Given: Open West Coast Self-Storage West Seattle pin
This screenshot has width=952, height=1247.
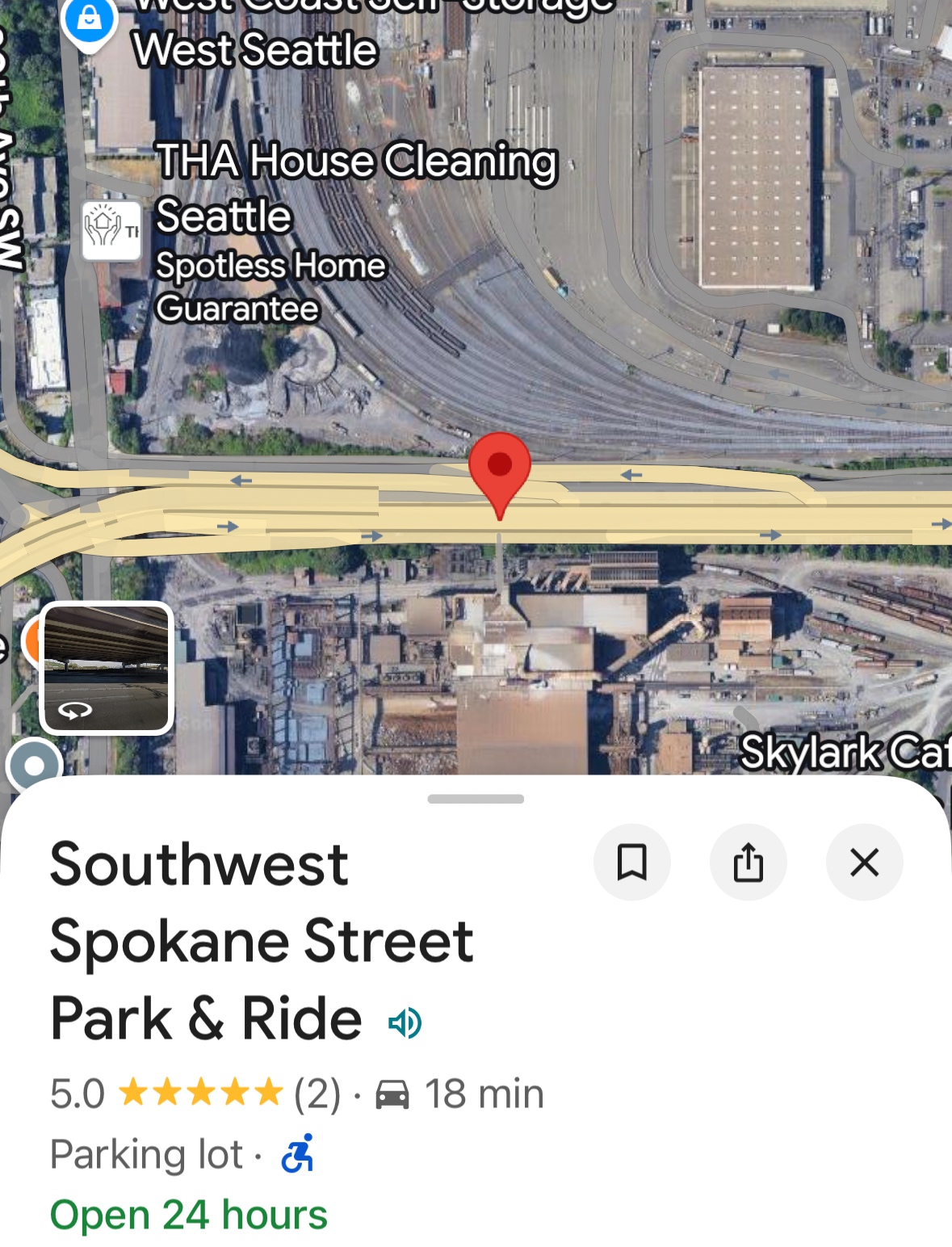Looking at the screenshot, I should 89,19.
